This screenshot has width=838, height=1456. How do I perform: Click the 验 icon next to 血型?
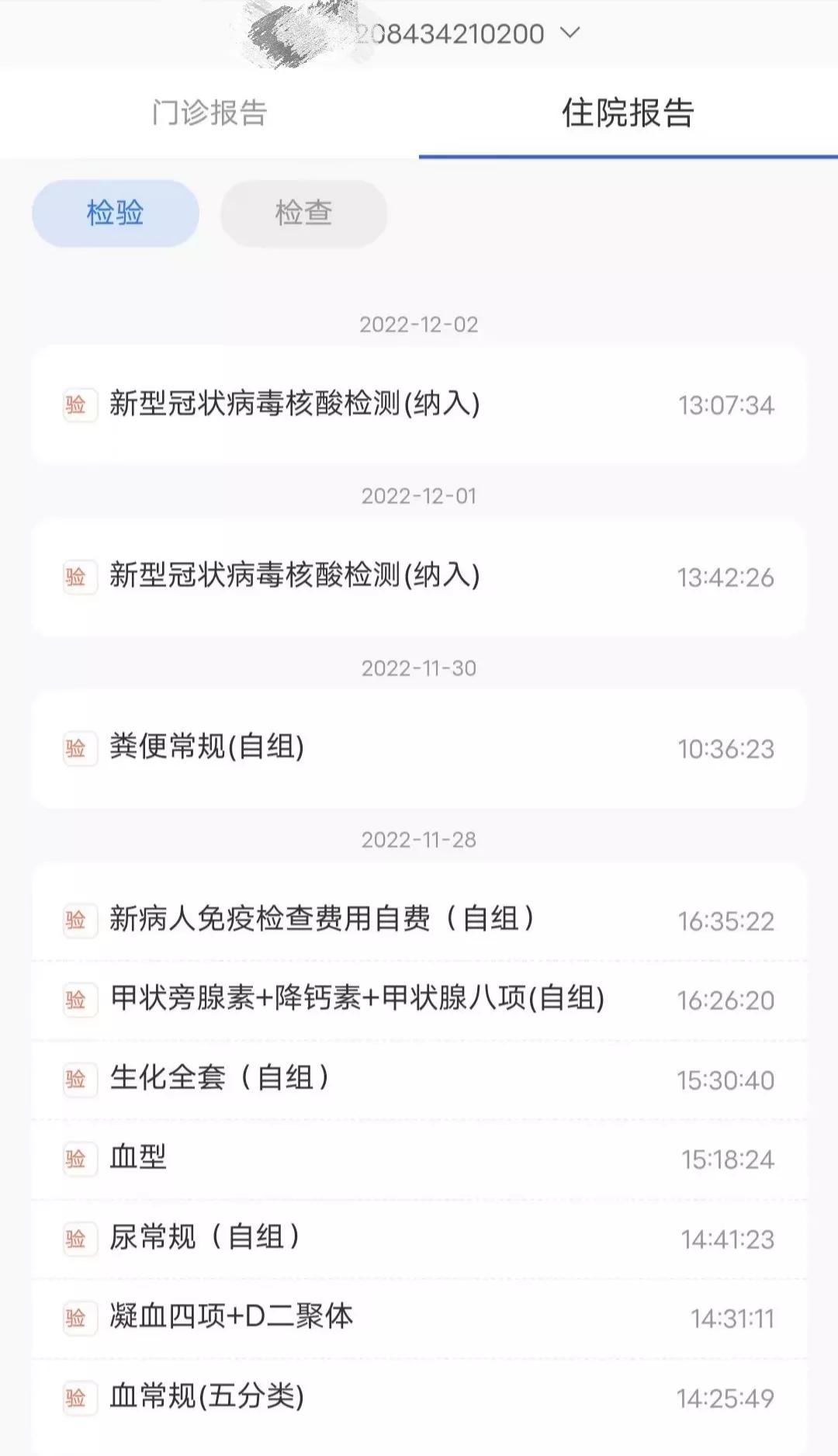pos(75,1159)
